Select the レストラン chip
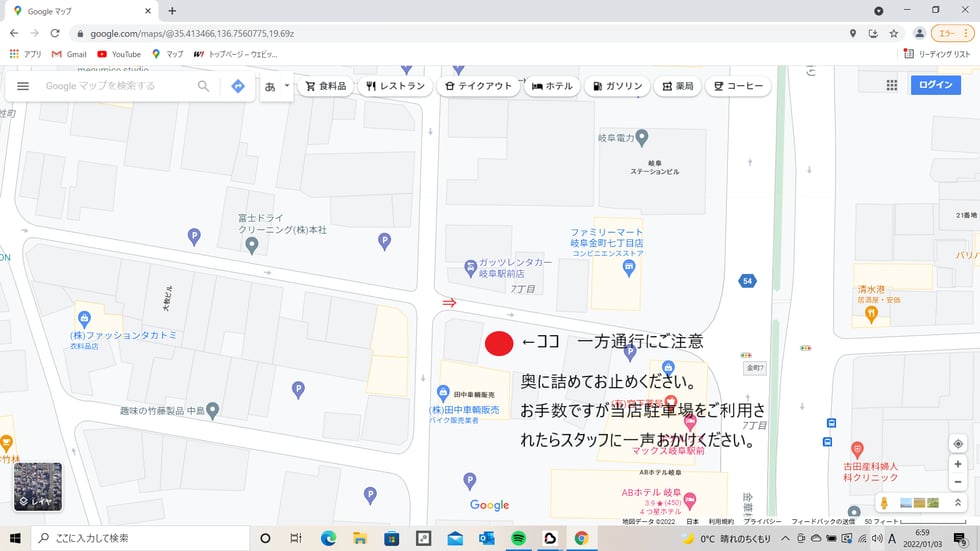This screenshot has height=551, width=980. [396, 86]
